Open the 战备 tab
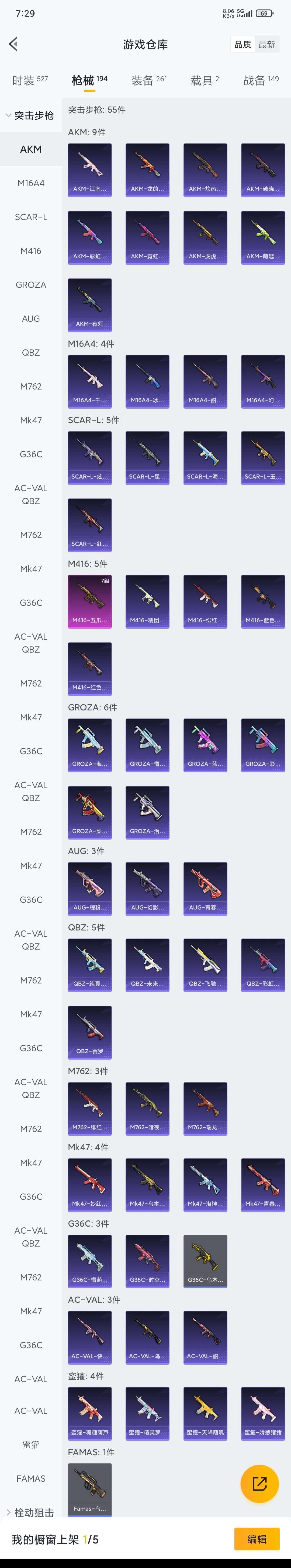The image size is (291, 1568). coord(261,80)
